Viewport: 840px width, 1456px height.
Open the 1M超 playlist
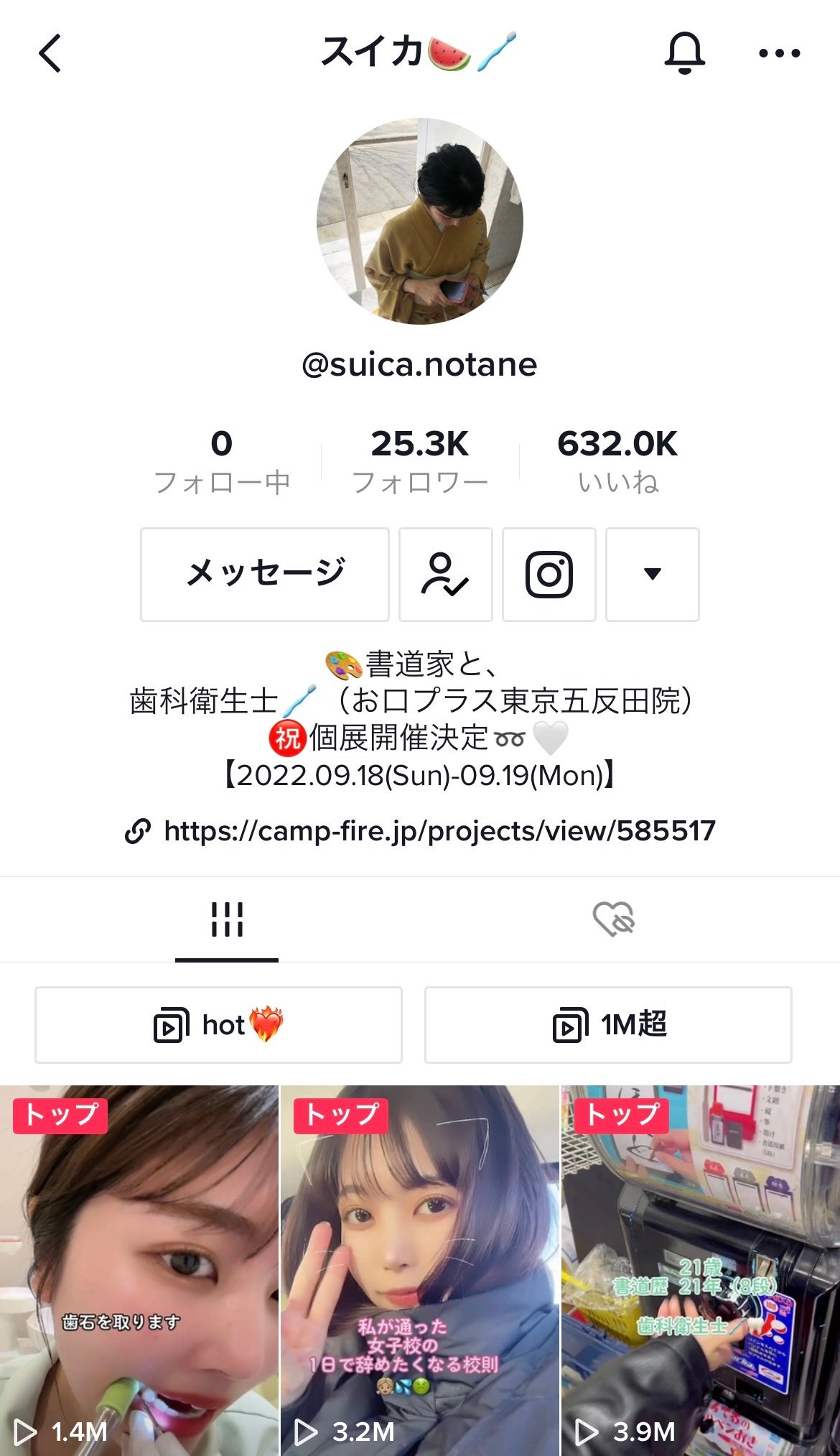coord(608,1025)
